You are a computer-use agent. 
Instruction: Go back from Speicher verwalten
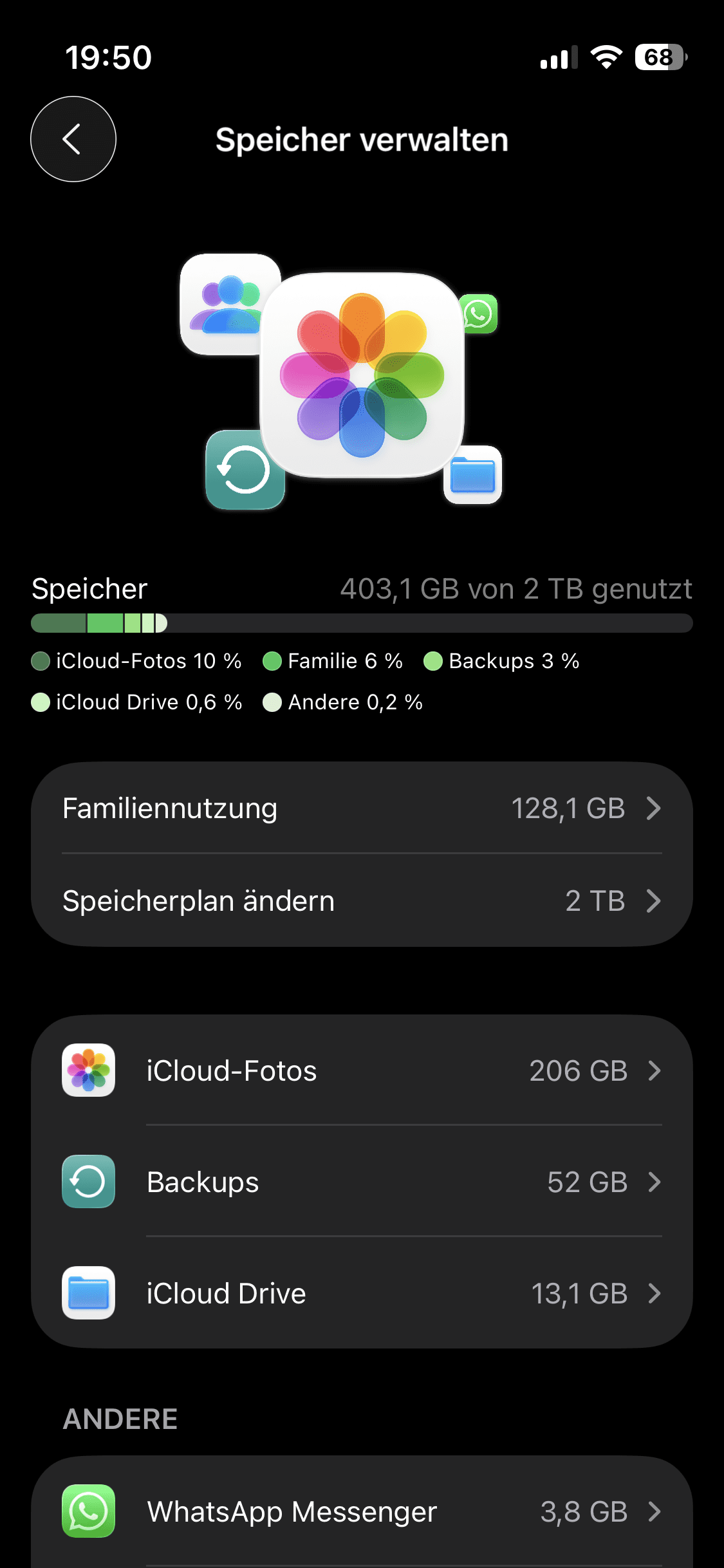(73, 139)
